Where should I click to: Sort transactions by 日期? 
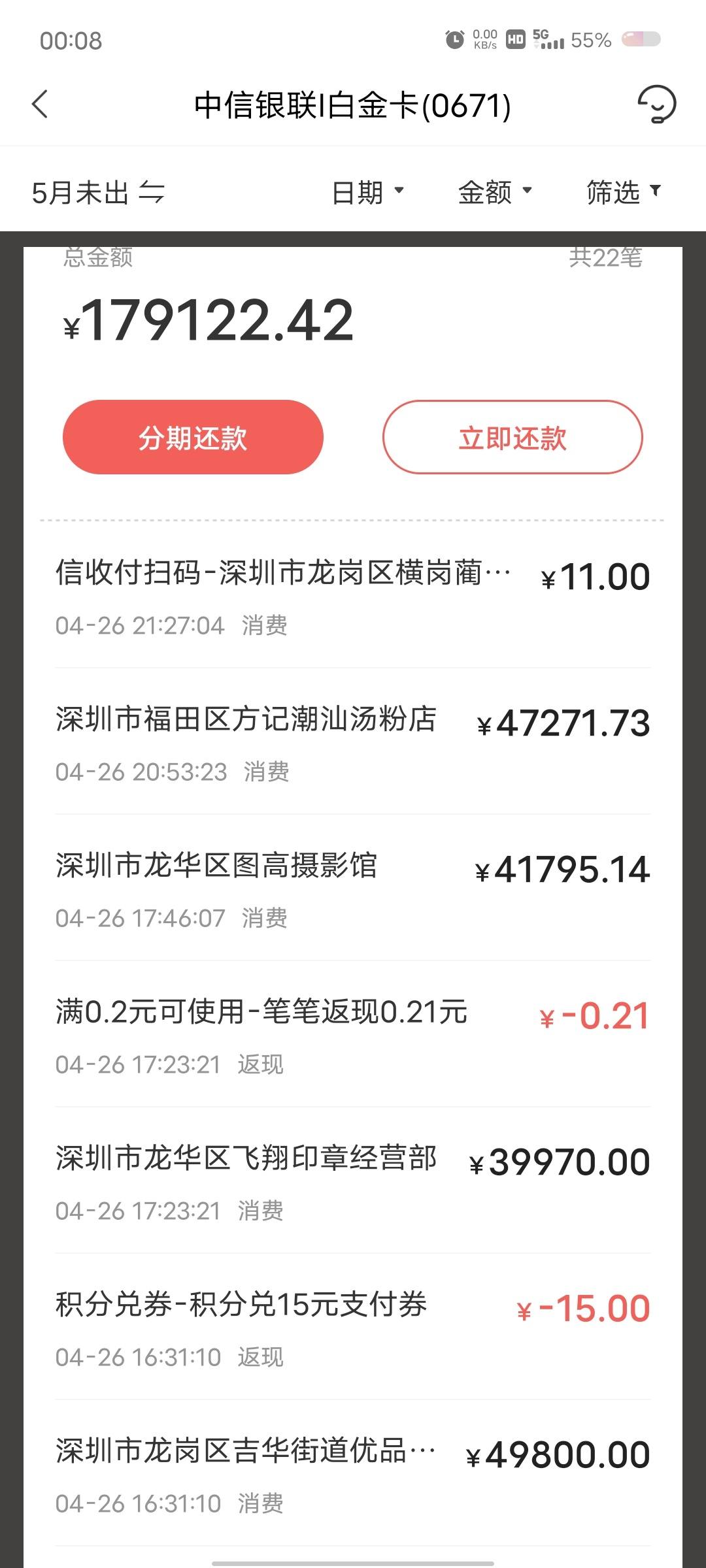(x=368, y=192)
